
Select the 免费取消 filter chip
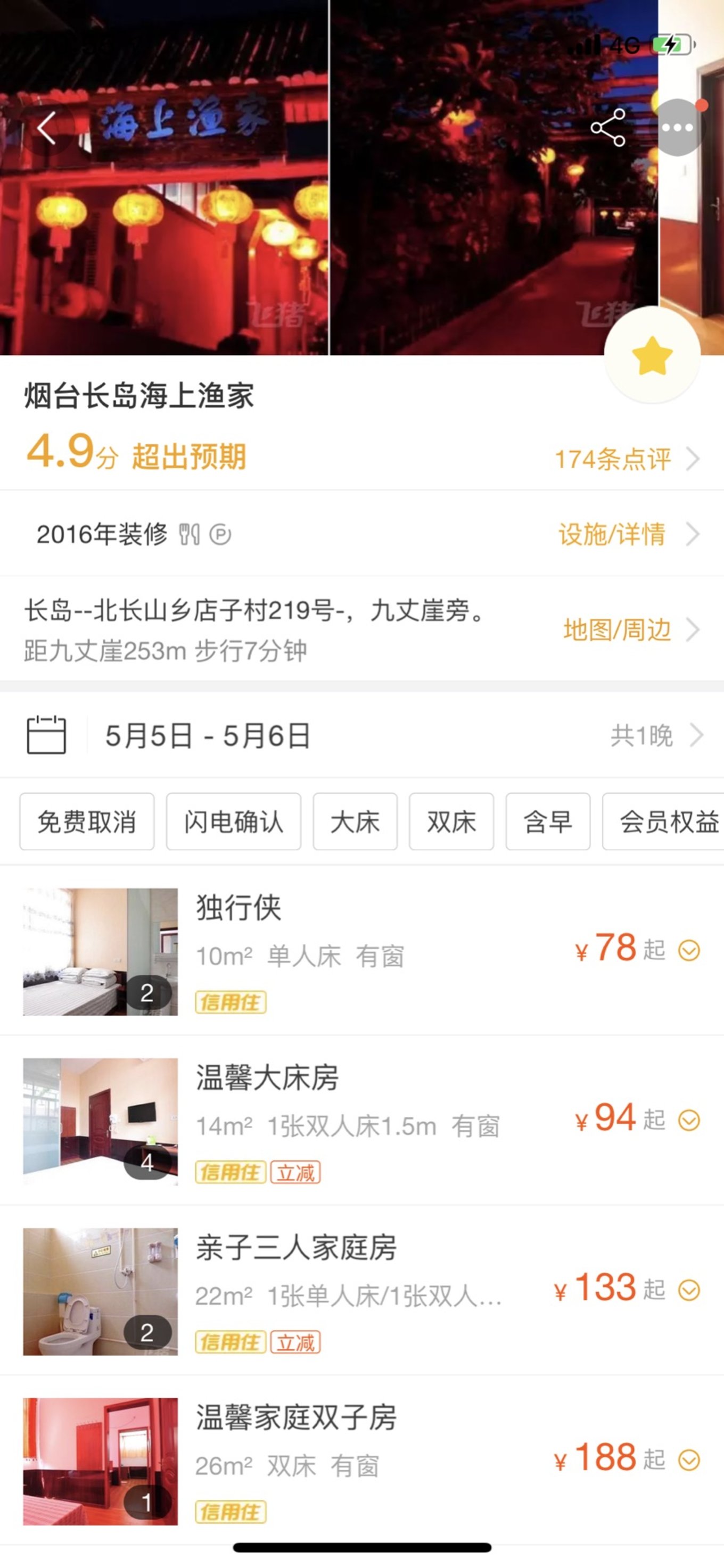(86, 822)
